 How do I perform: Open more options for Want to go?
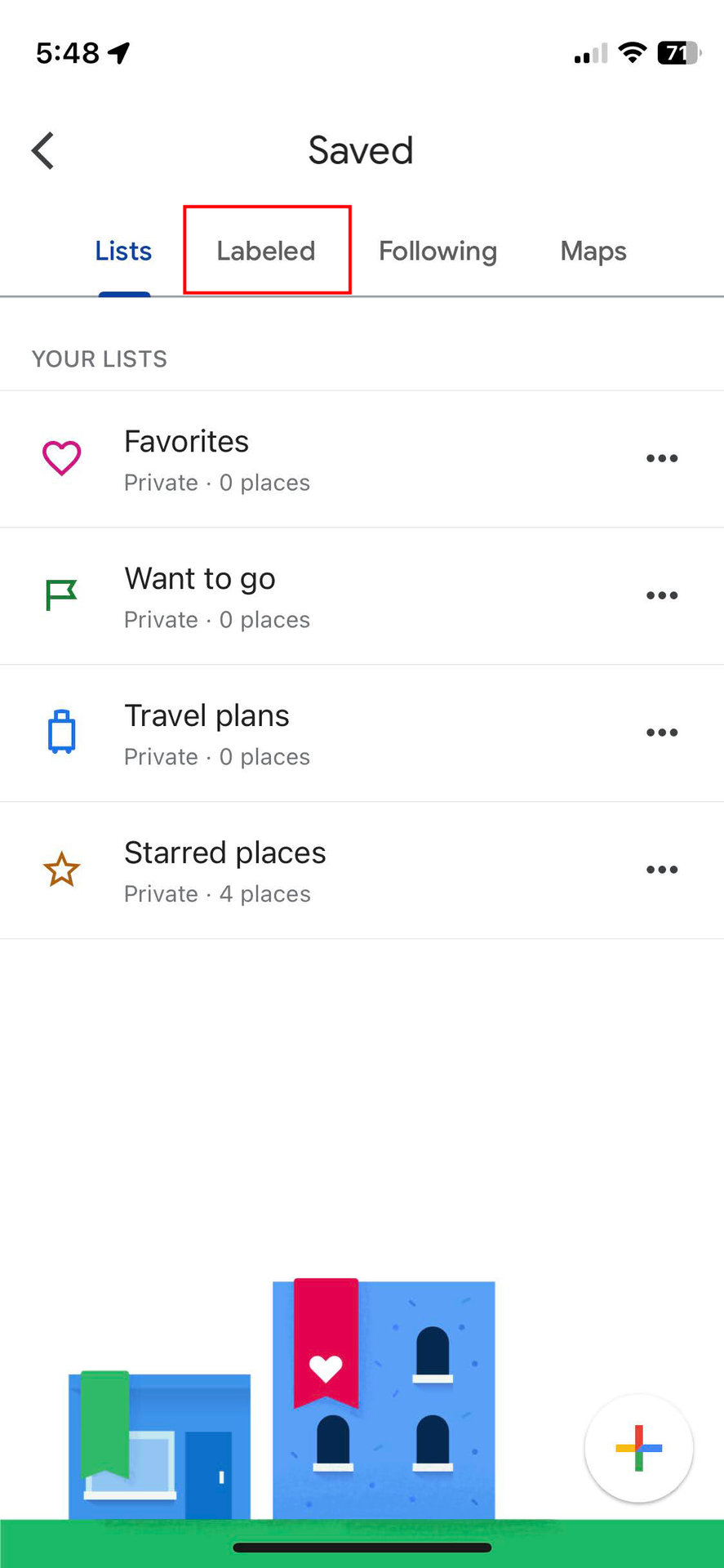(662, 596)
